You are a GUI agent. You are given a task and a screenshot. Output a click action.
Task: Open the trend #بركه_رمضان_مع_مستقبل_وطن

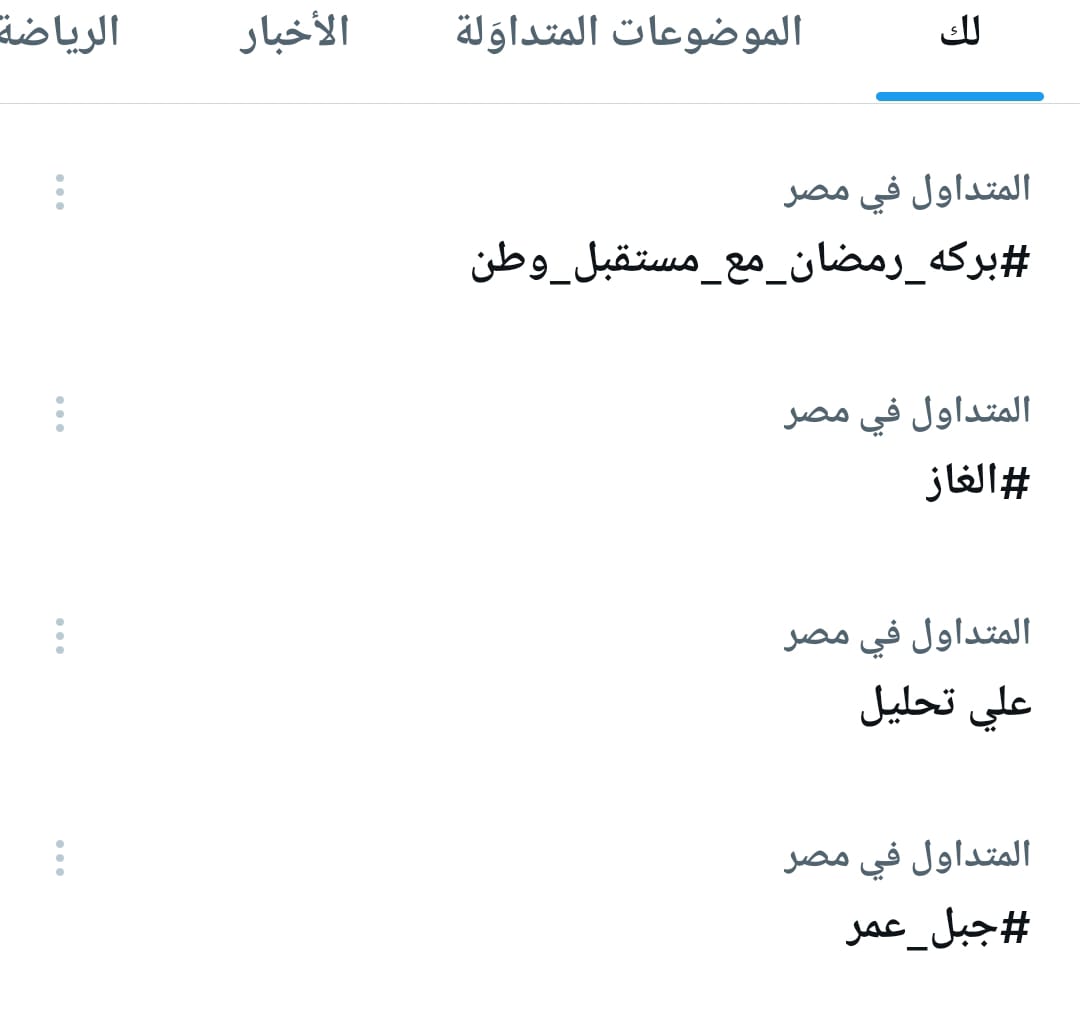750,264
